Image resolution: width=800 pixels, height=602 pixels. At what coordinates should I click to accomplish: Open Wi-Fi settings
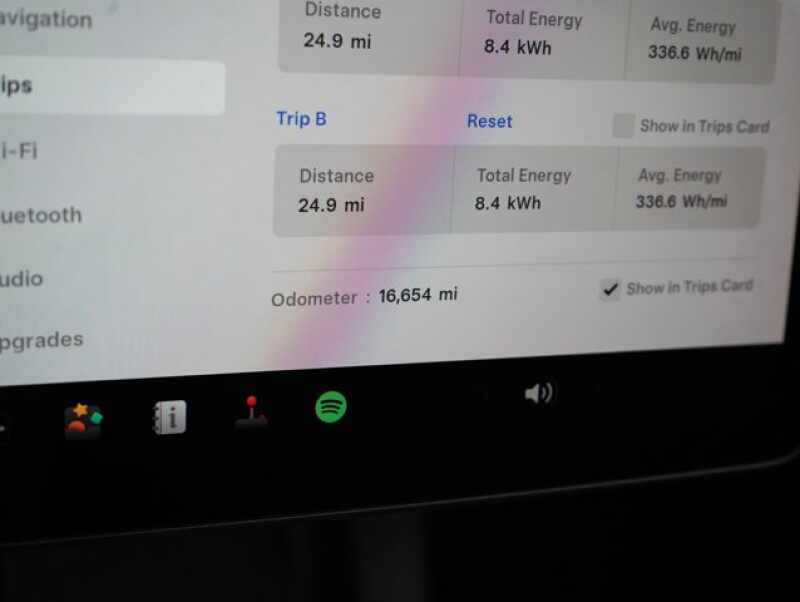22,150
